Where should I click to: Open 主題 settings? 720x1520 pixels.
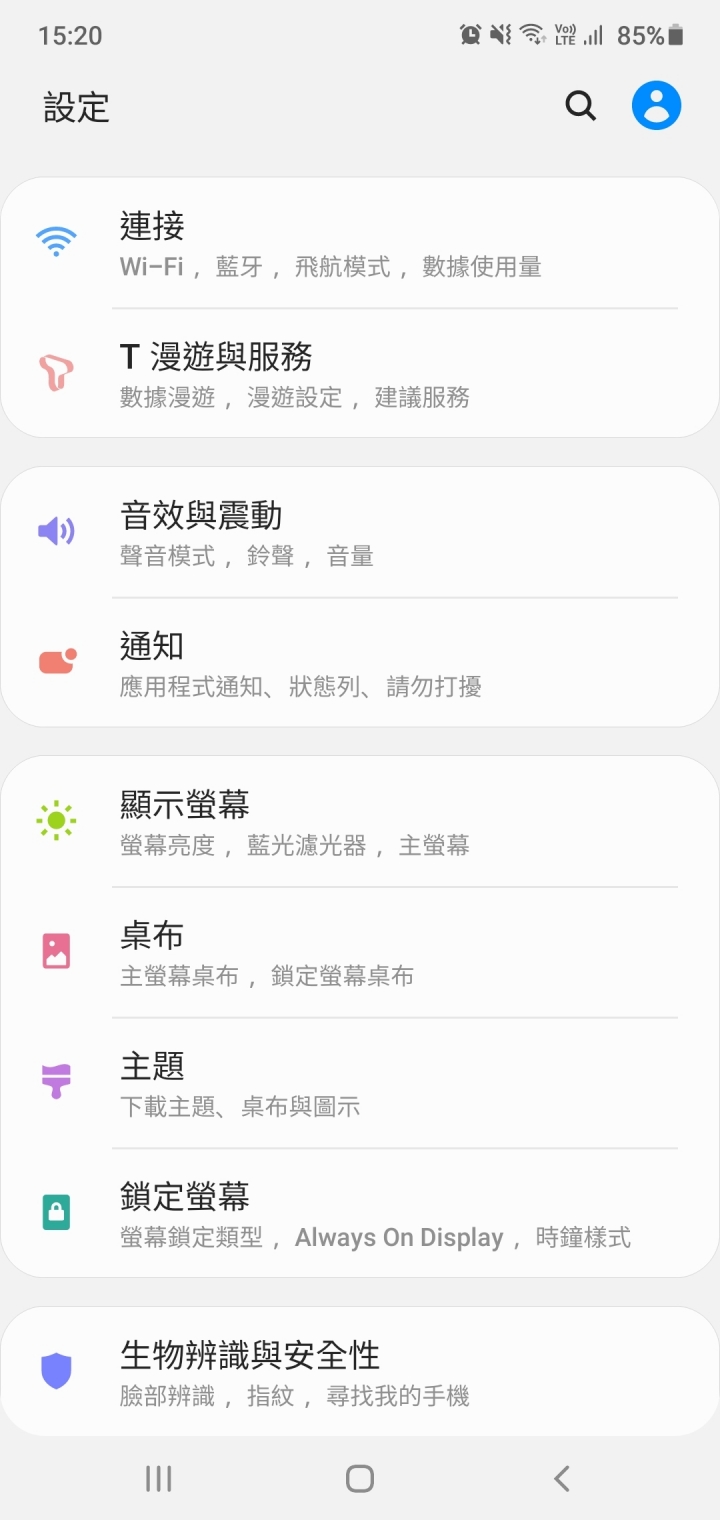tap(360, 1083)
